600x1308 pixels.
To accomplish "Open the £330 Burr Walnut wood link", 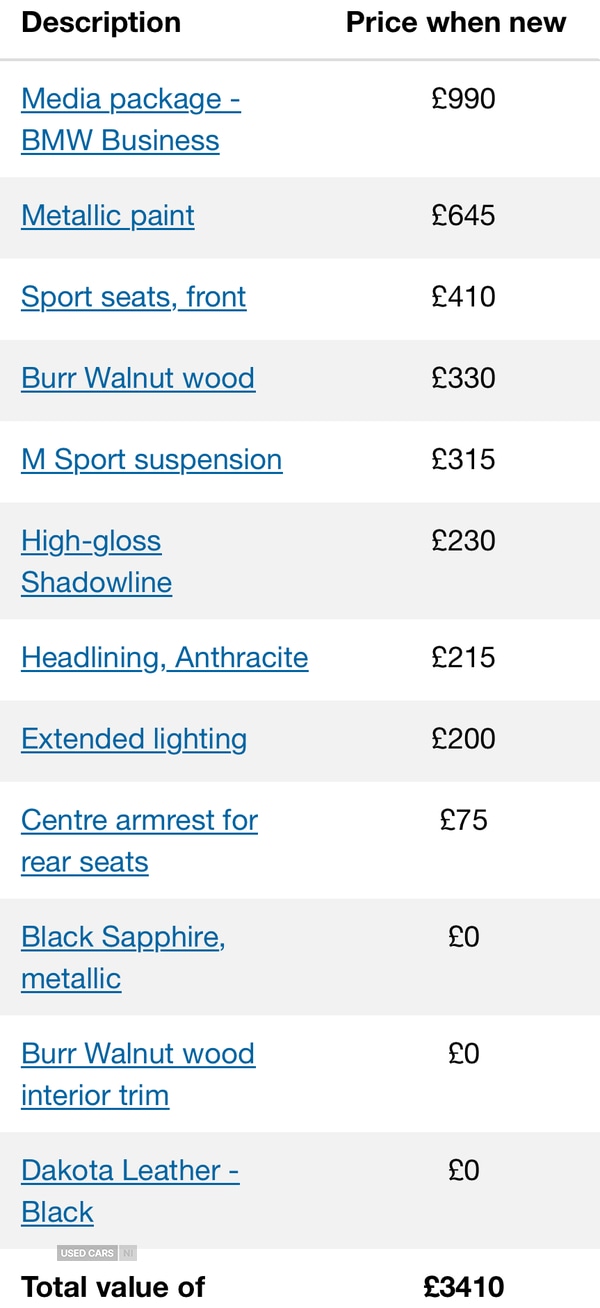I will [138, 378].
